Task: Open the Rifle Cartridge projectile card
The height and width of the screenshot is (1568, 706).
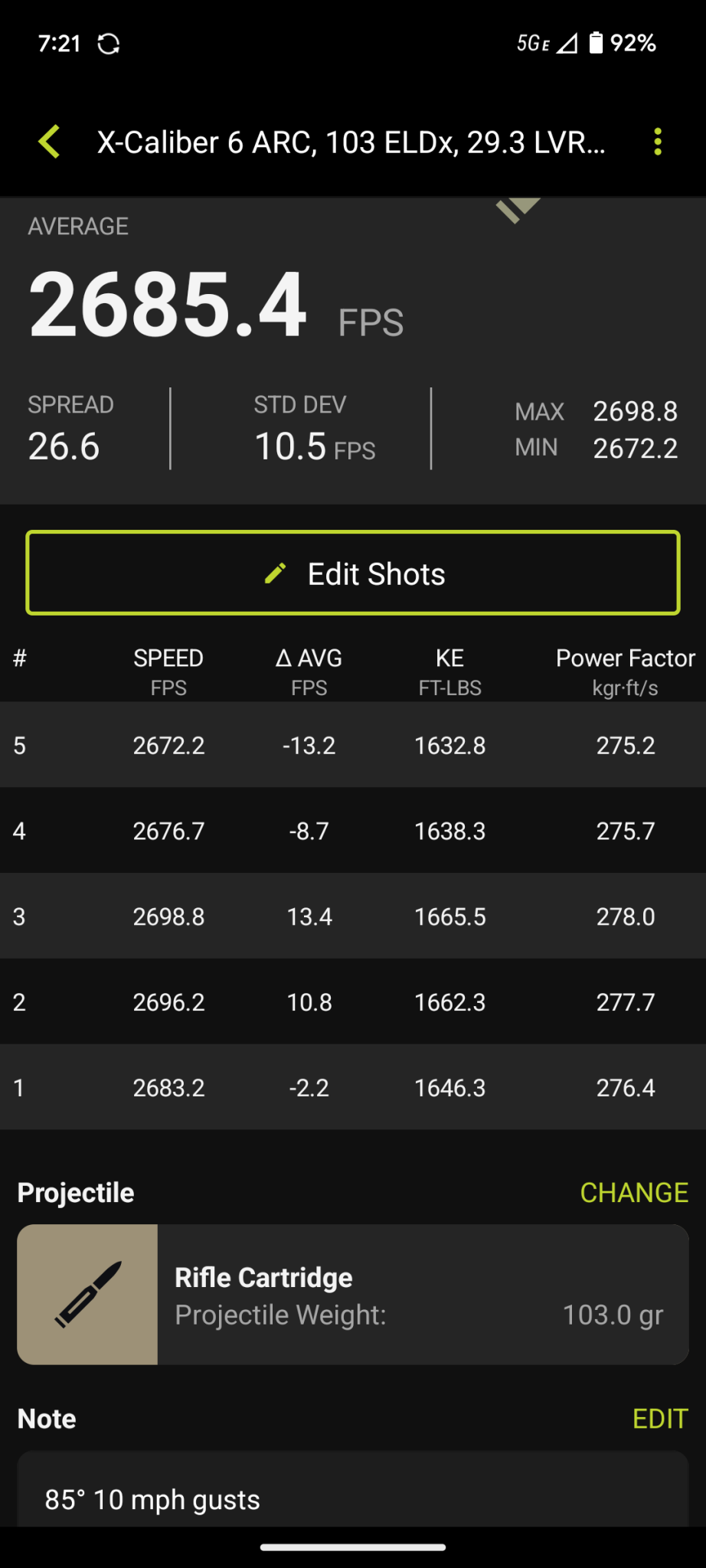Action: 353,1295
